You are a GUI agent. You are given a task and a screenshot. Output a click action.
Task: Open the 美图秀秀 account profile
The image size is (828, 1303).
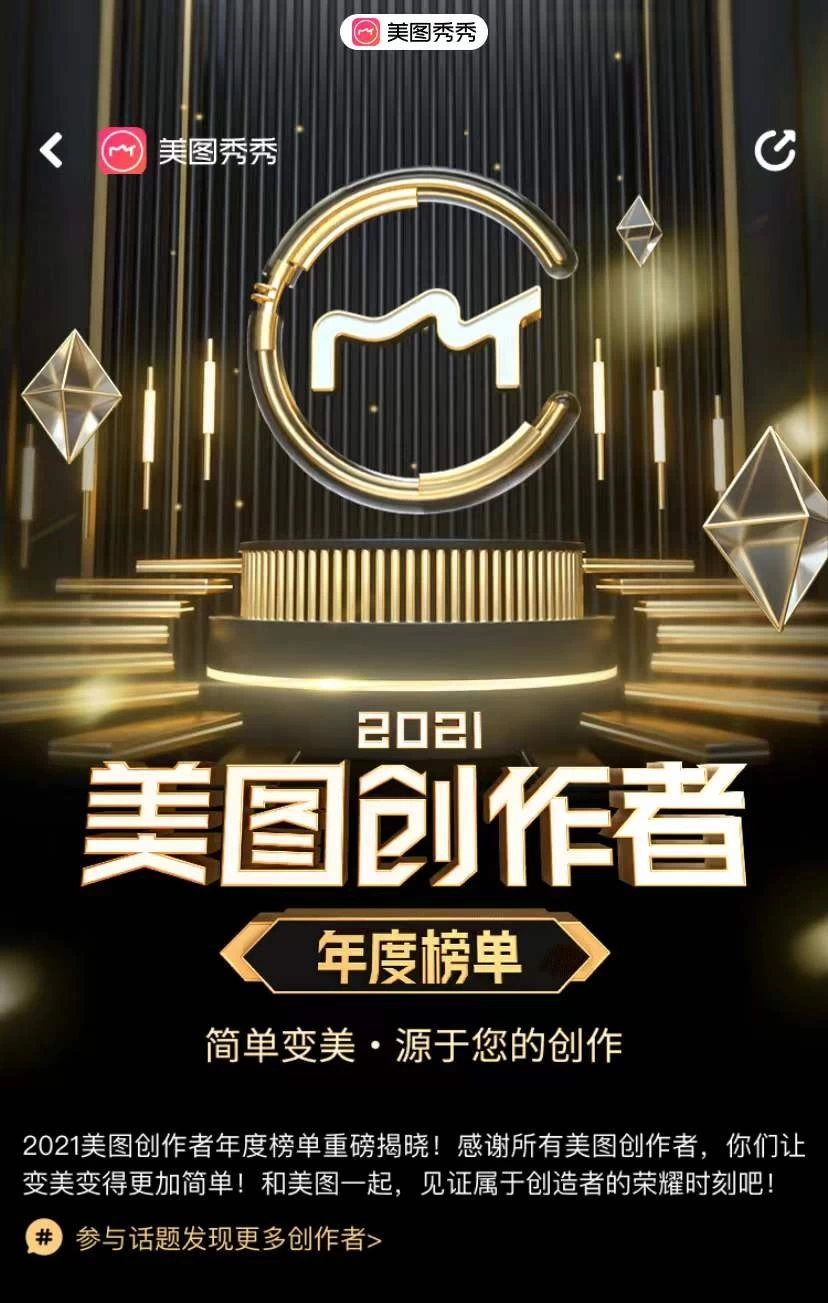[188, 151]
